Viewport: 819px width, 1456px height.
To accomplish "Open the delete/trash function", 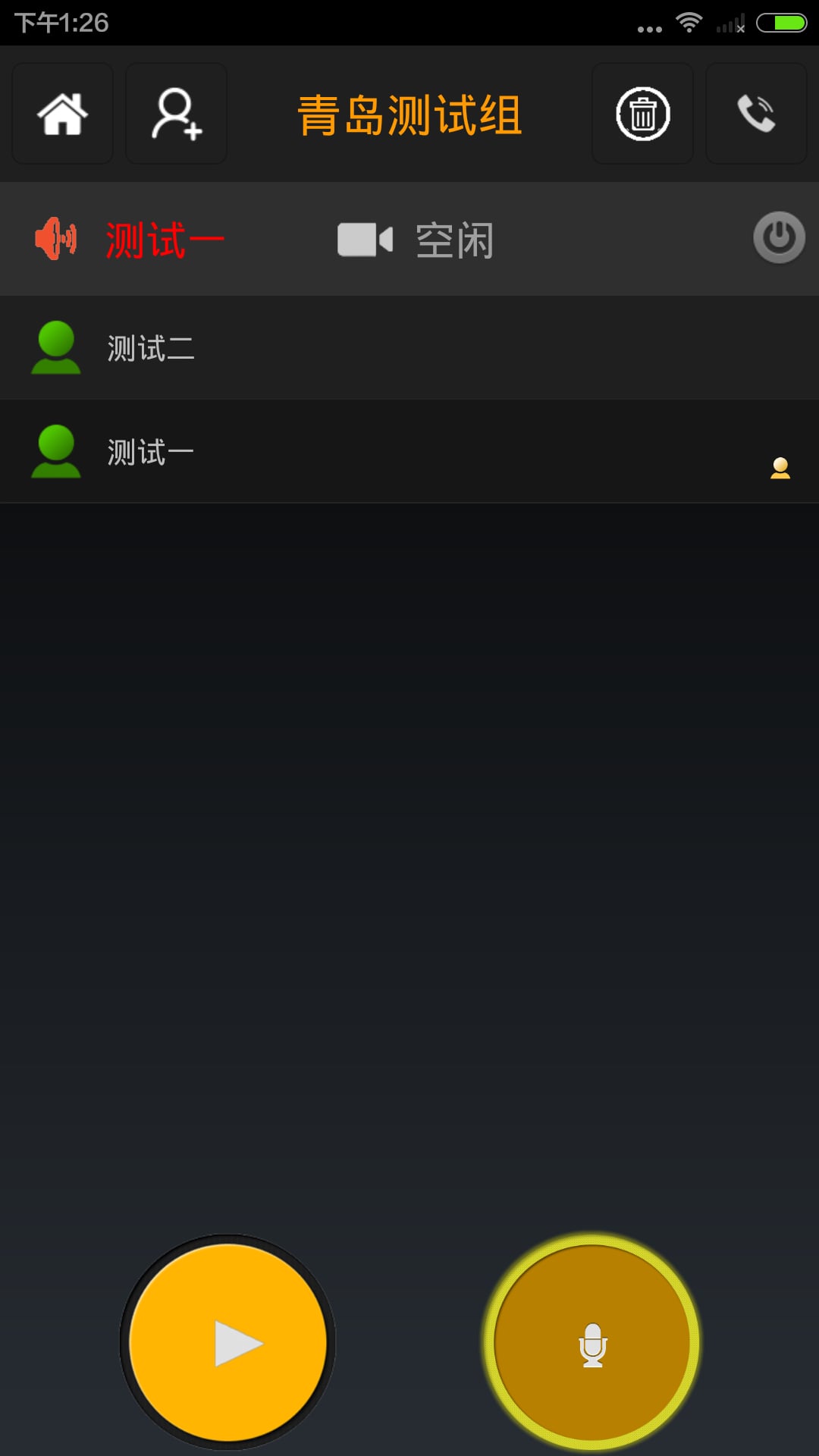I will (642, 114).
